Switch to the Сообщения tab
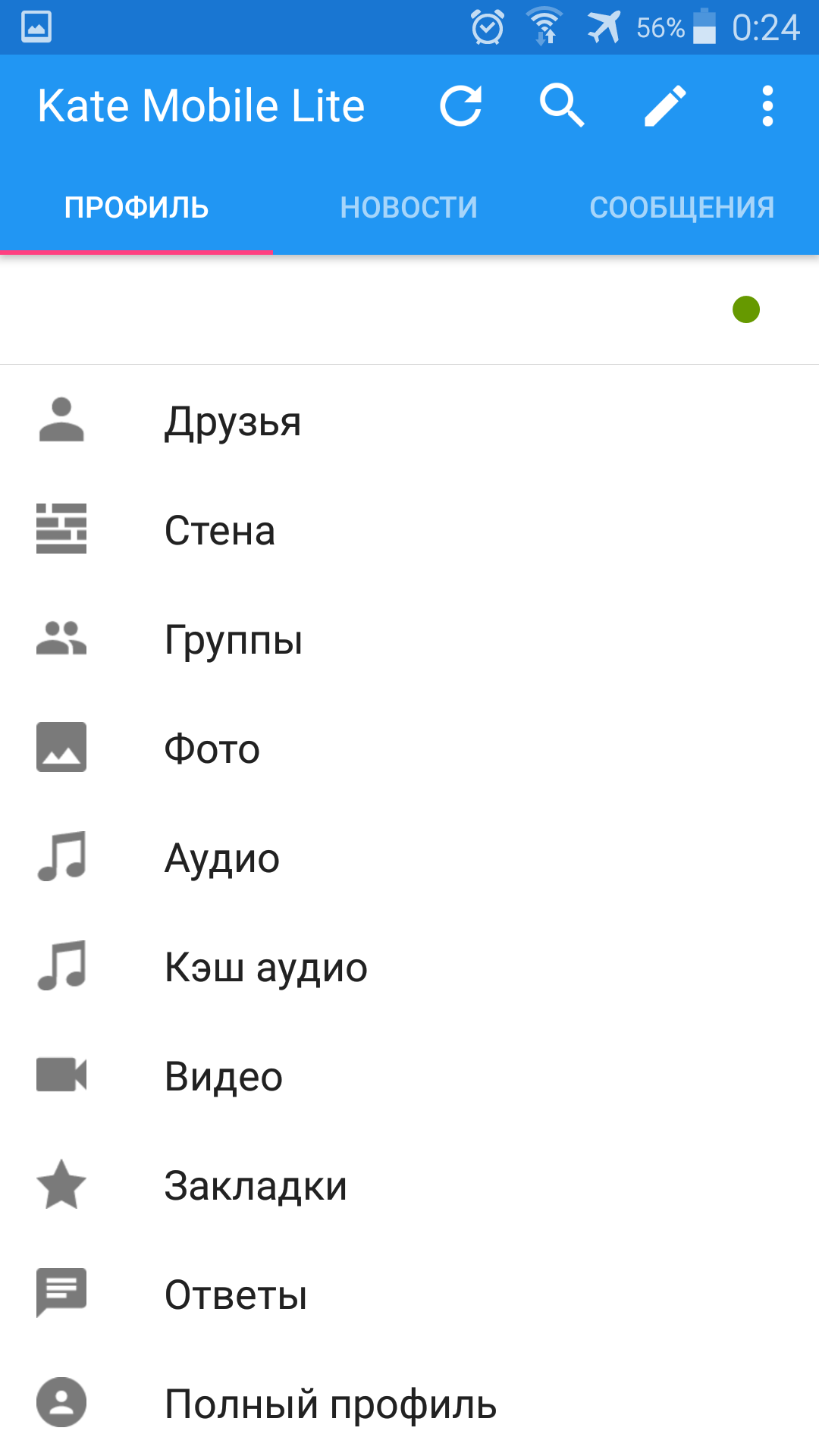 click(x=682, y=207)
